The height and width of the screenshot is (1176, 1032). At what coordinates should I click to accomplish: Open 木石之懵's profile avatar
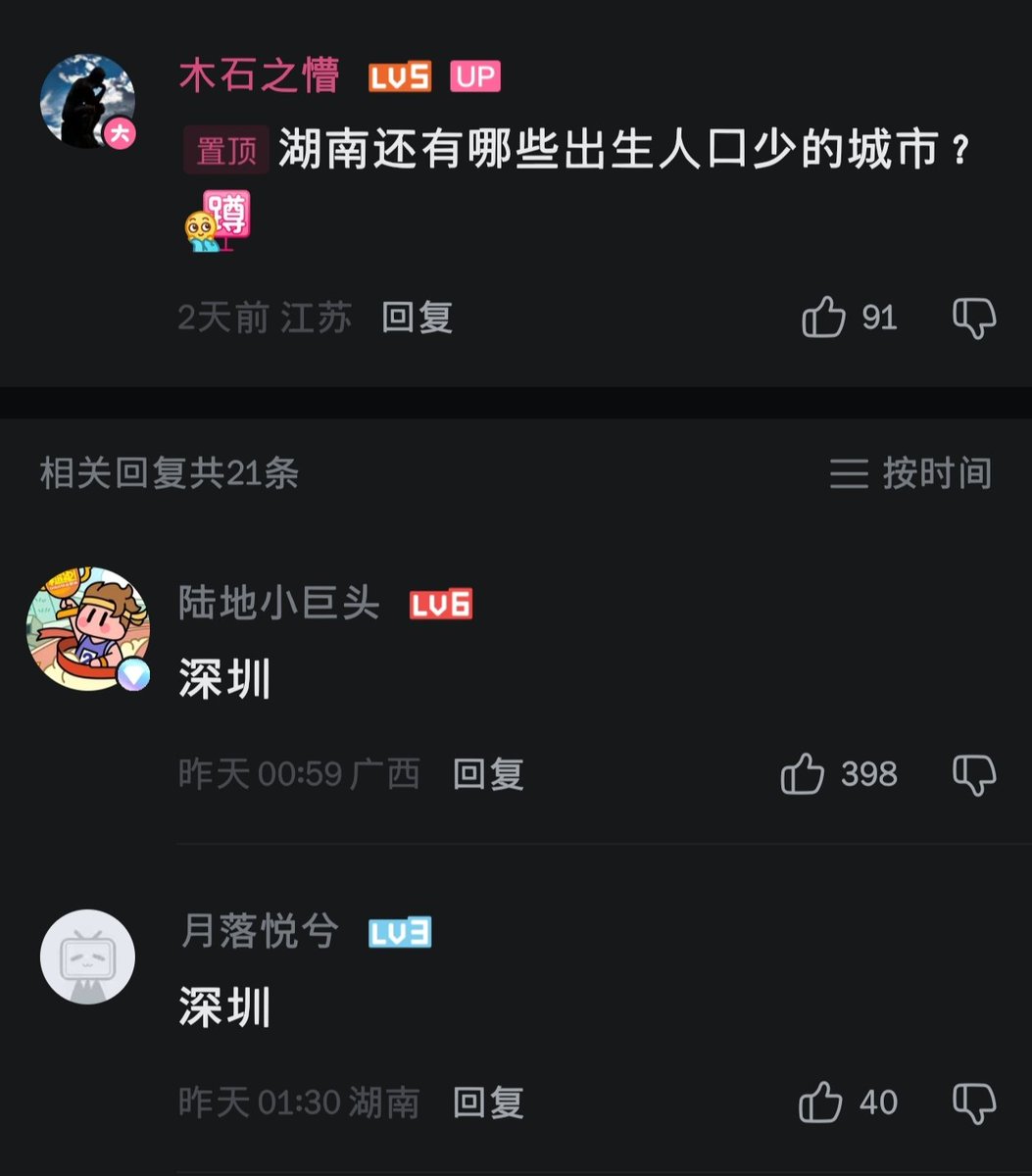[87, 101]
